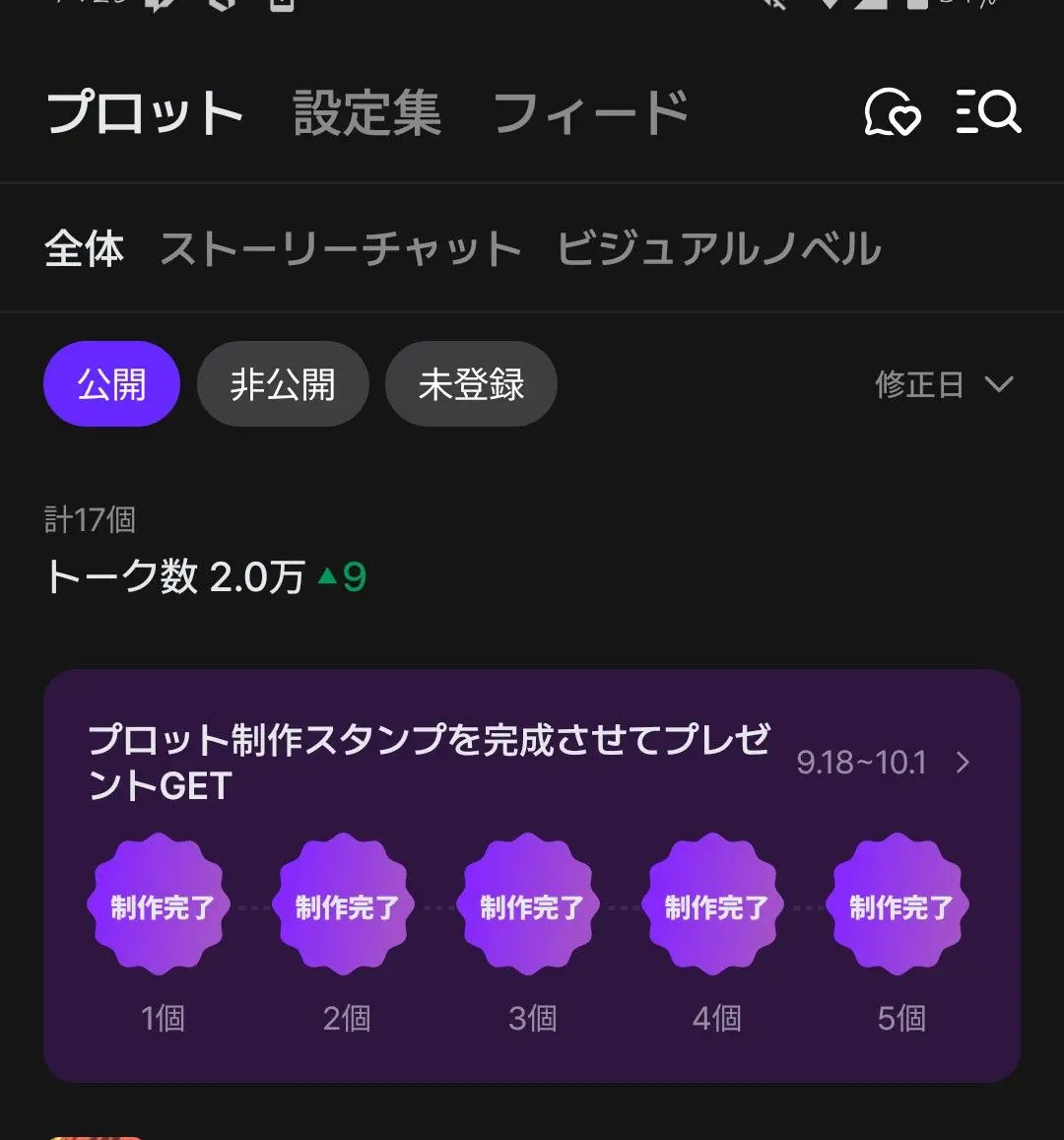Filter by the 公開 chip
The image size is (1064, 1140).
click(112, 384)
